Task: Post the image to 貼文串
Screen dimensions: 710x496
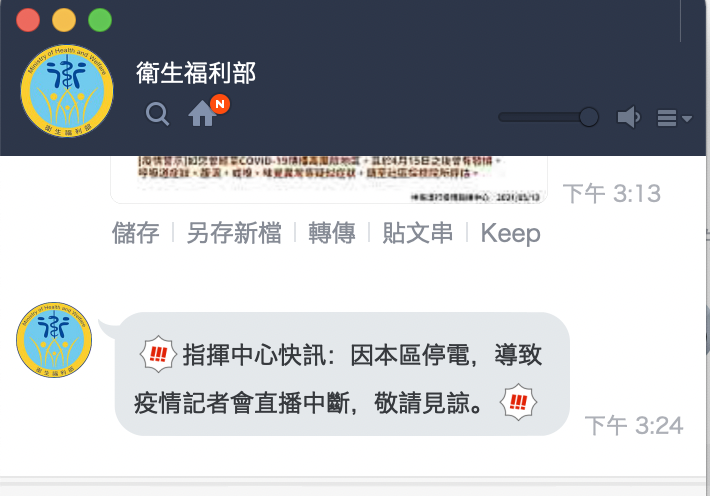Action: tap(418, 234)
